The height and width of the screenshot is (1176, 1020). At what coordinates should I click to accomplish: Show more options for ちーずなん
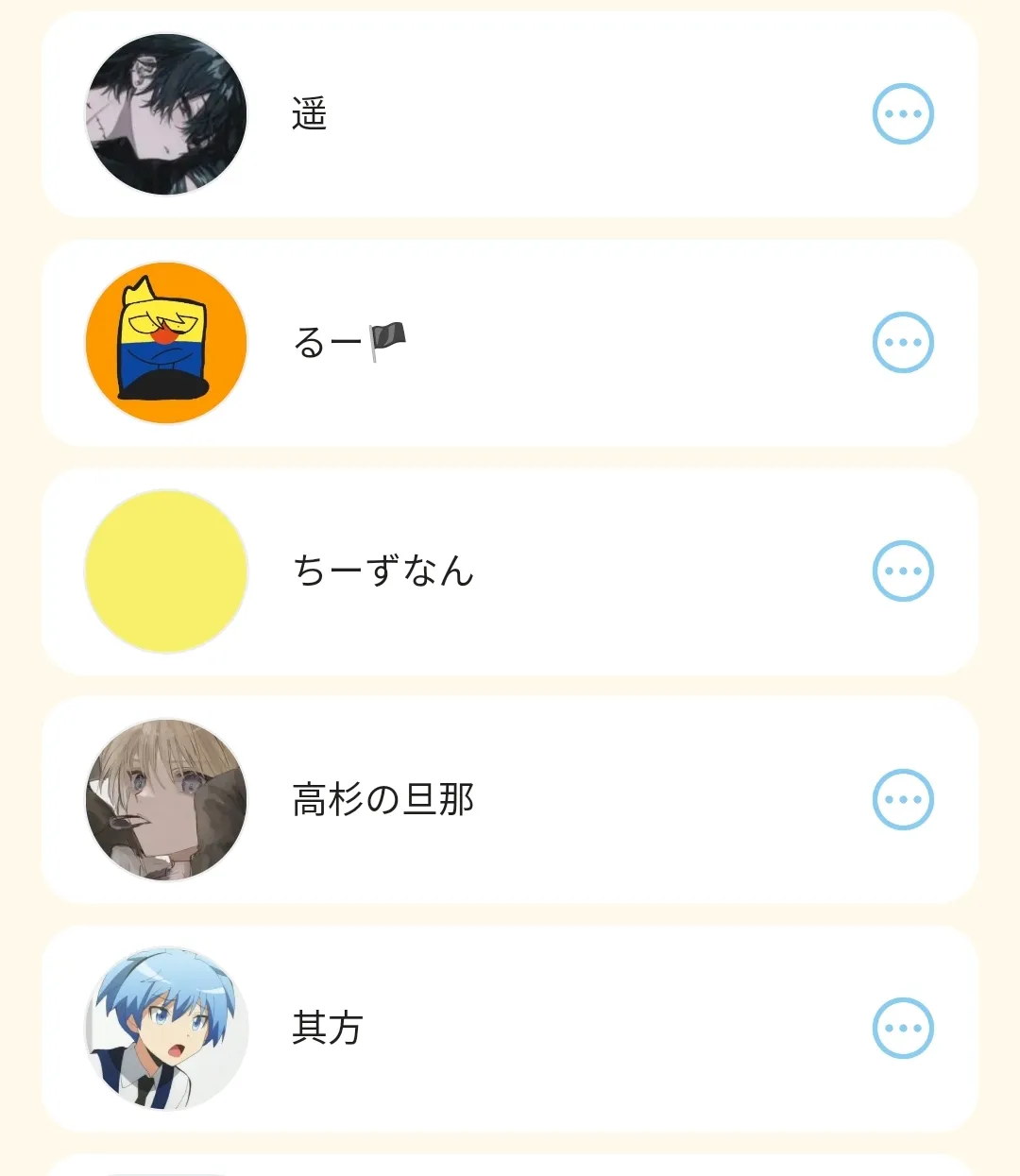pyautogui.click(x=903, y=571)
